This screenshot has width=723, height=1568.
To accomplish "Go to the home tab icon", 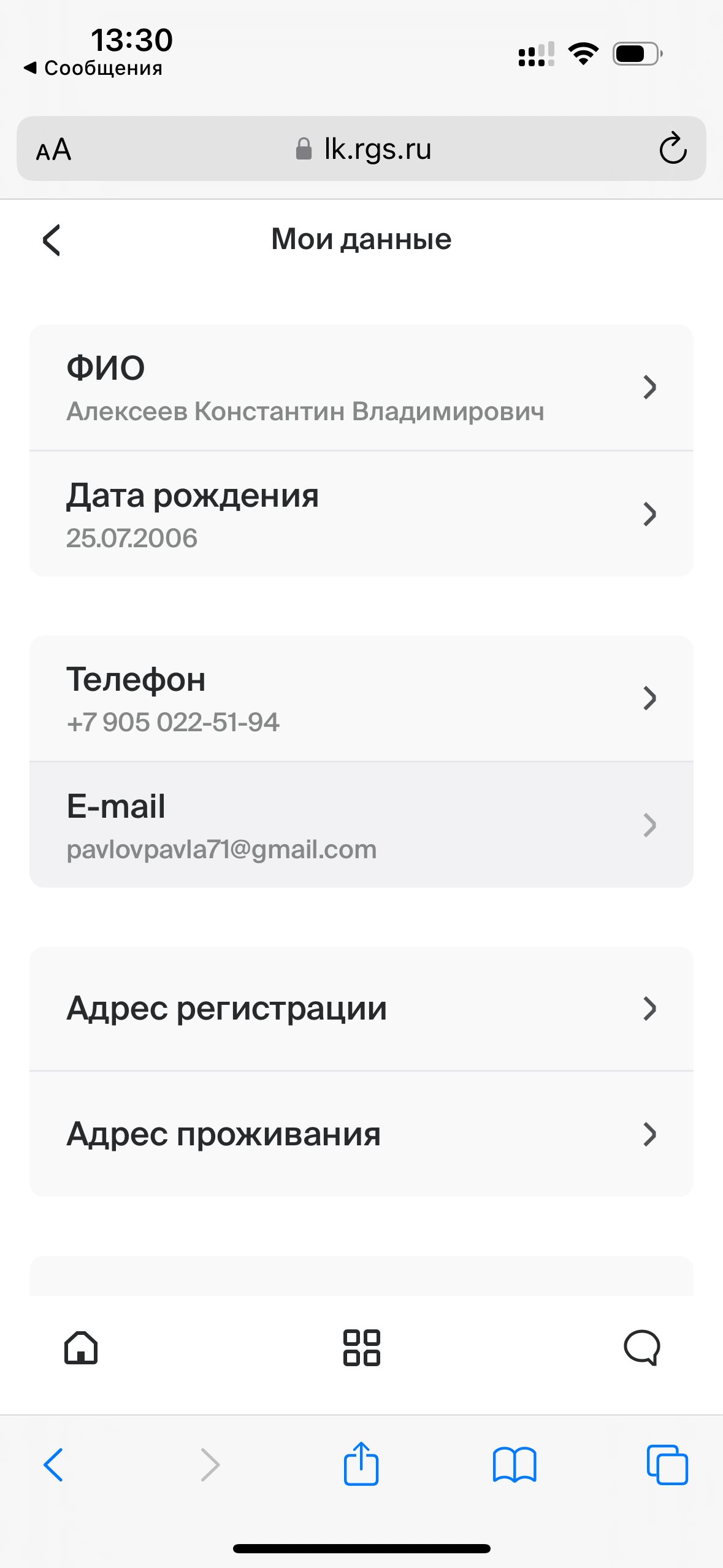I will pyautogui.click(x=81, y=1348).
